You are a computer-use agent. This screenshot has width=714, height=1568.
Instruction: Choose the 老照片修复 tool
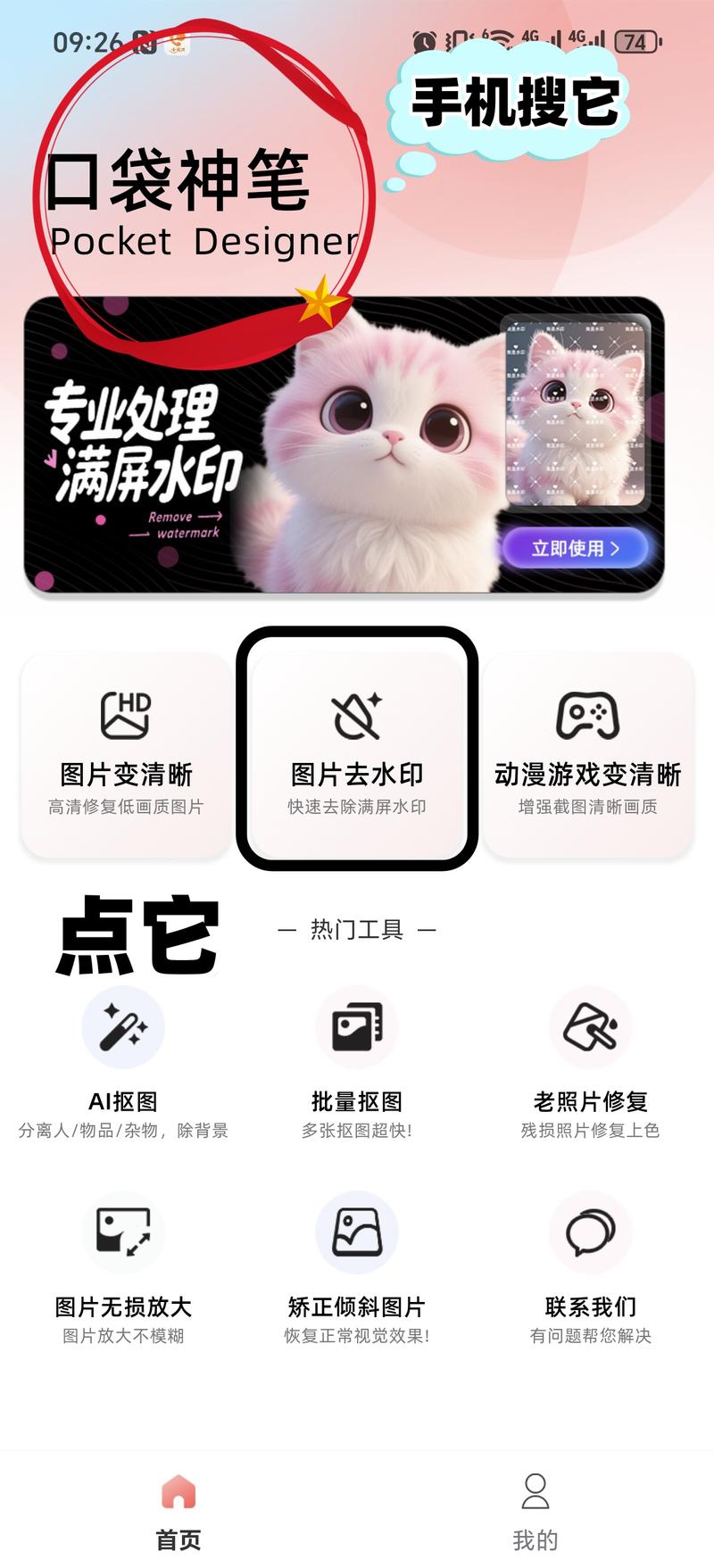(590, 1060)
